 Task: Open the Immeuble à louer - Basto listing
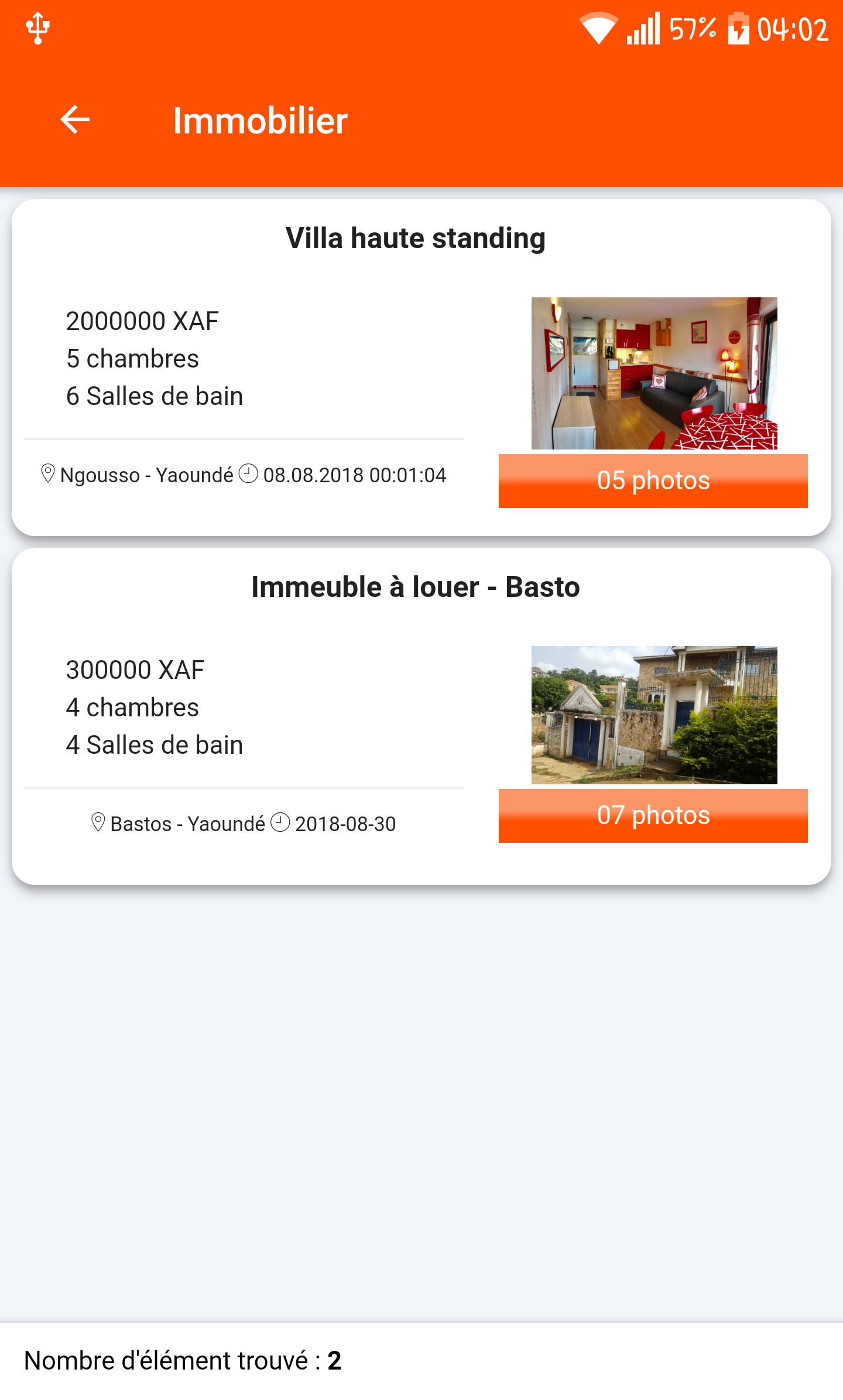click(415, 588)
